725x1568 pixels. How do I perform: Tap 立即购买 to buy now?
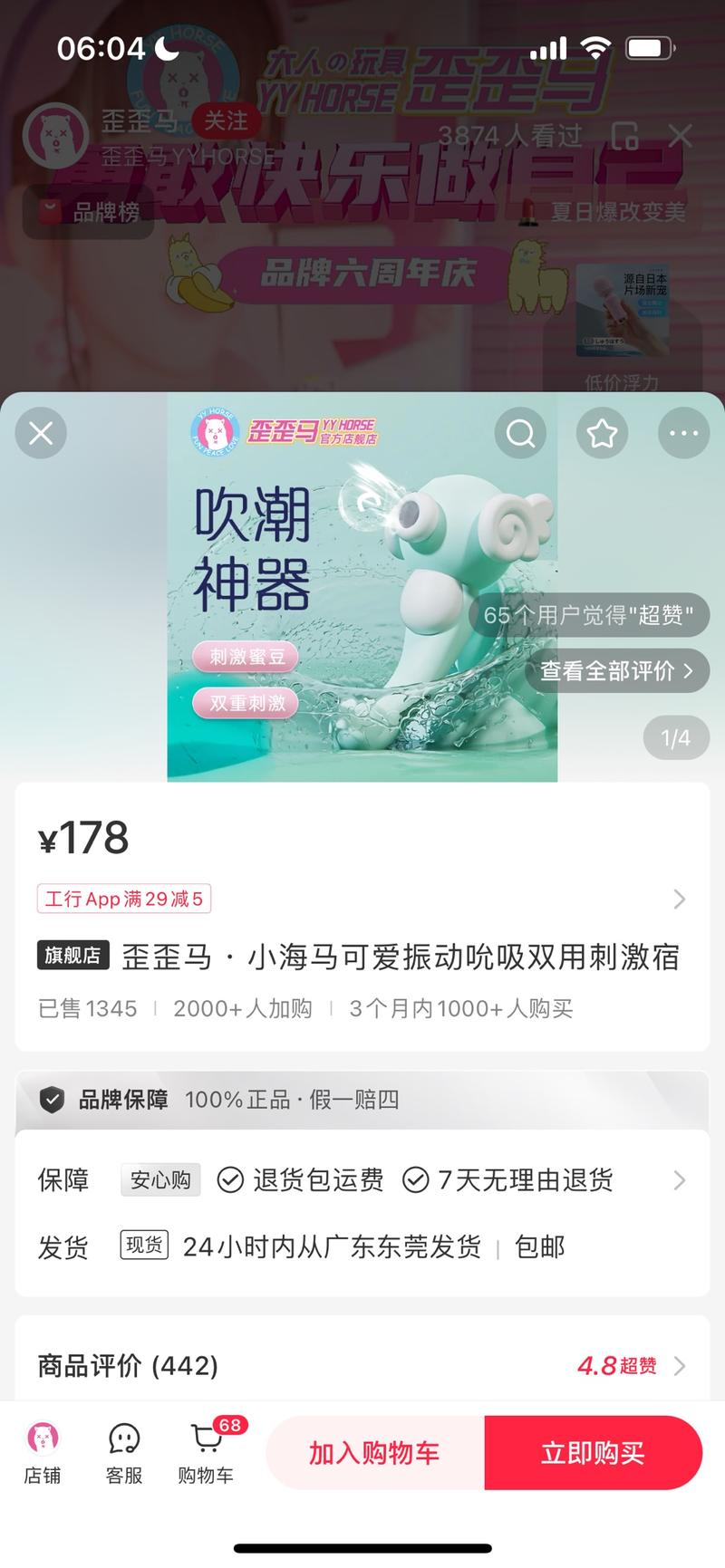pyautogui.click(x=593, y=1453)
